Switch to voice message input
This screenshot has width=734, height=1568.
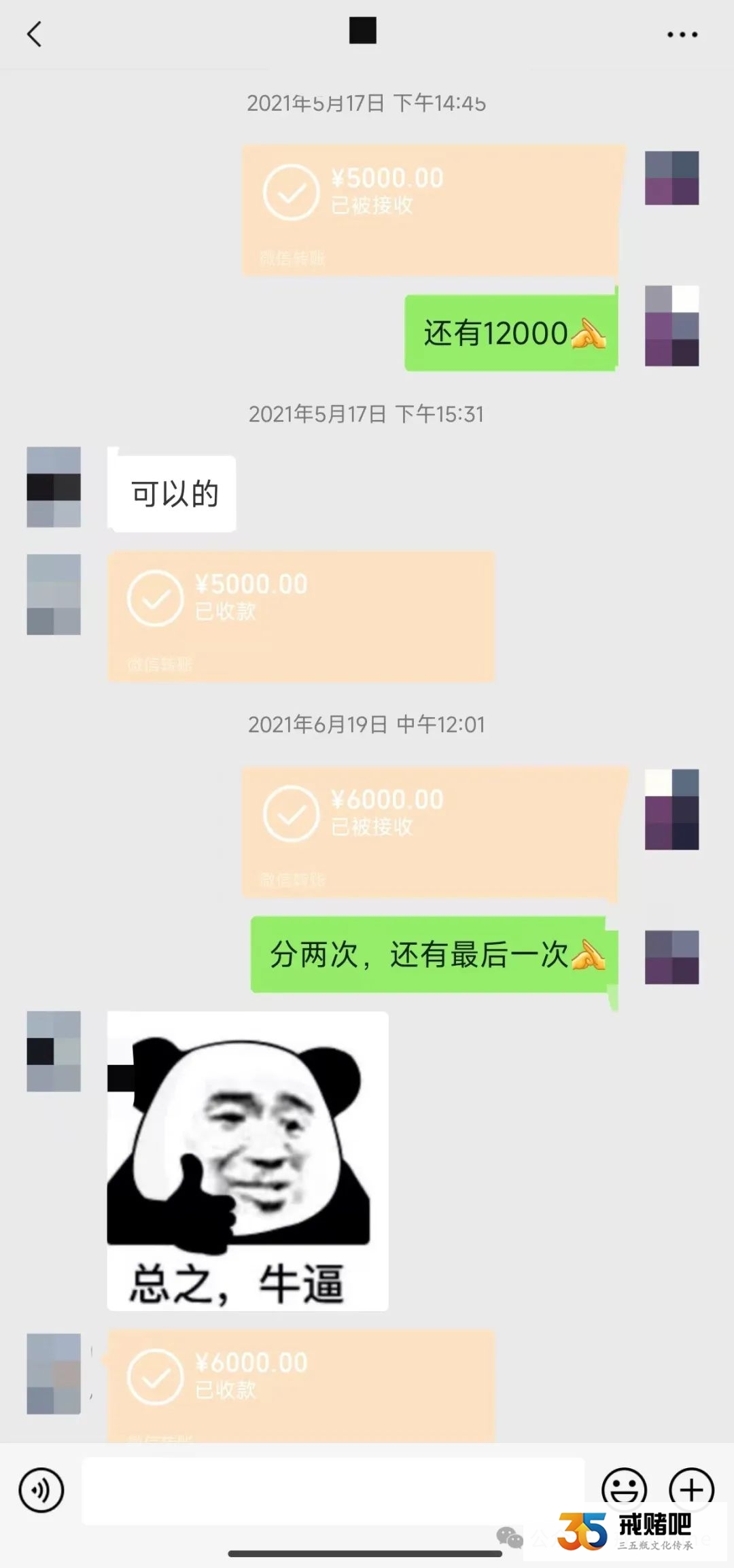pyautogui.click(x=41, y=1490)
